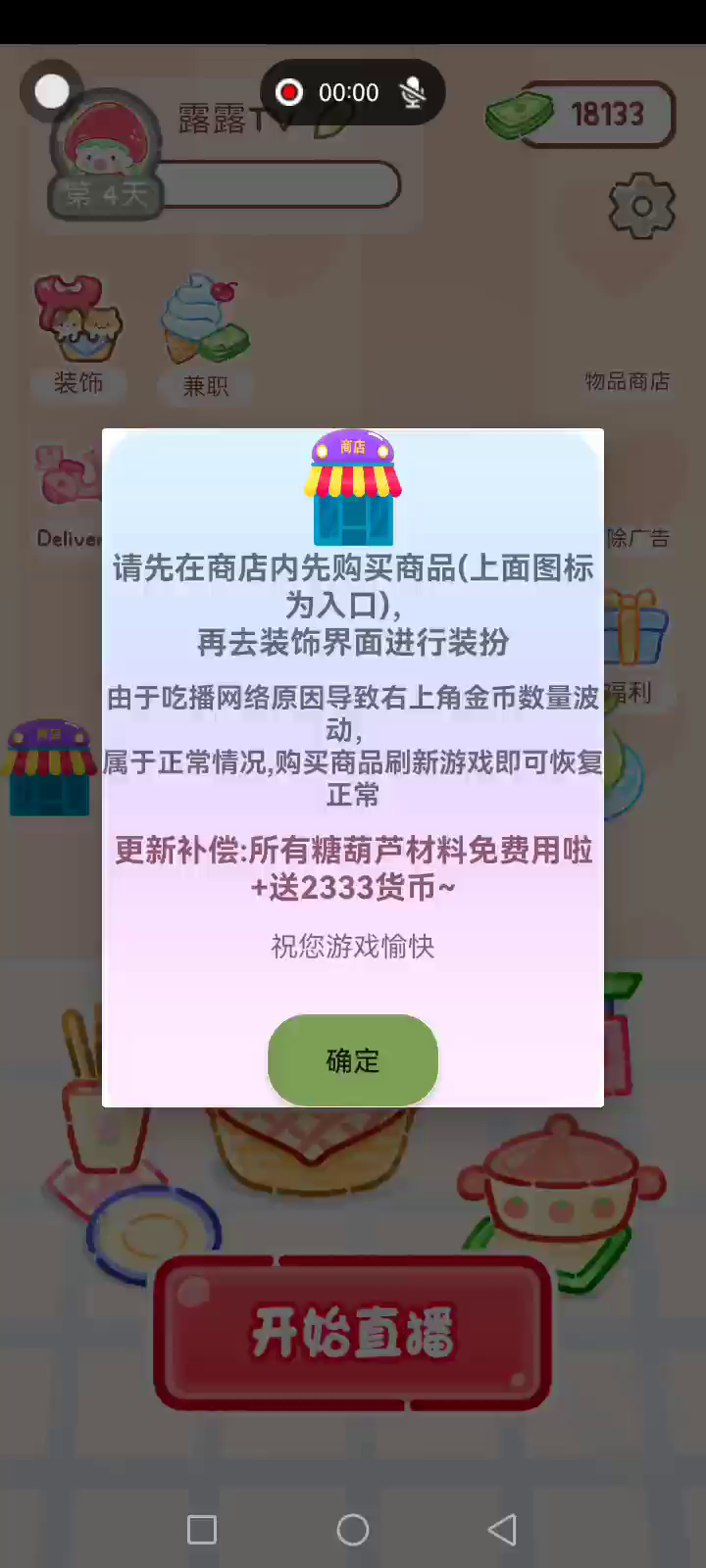706x1568 pixels.
Task: Tap the red screen recording button
Action: tap(289, 93)
